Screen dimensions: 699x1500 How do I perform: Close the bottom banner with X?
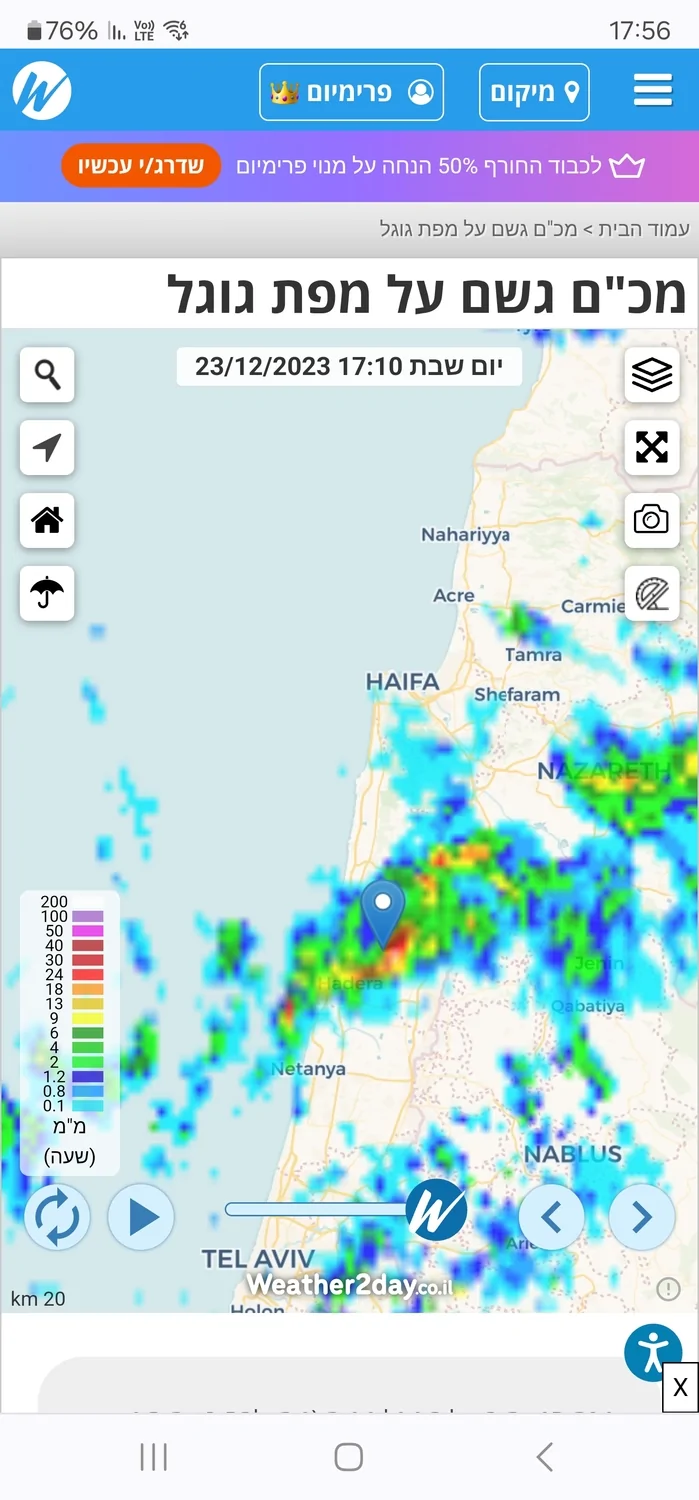[680, 1387]
